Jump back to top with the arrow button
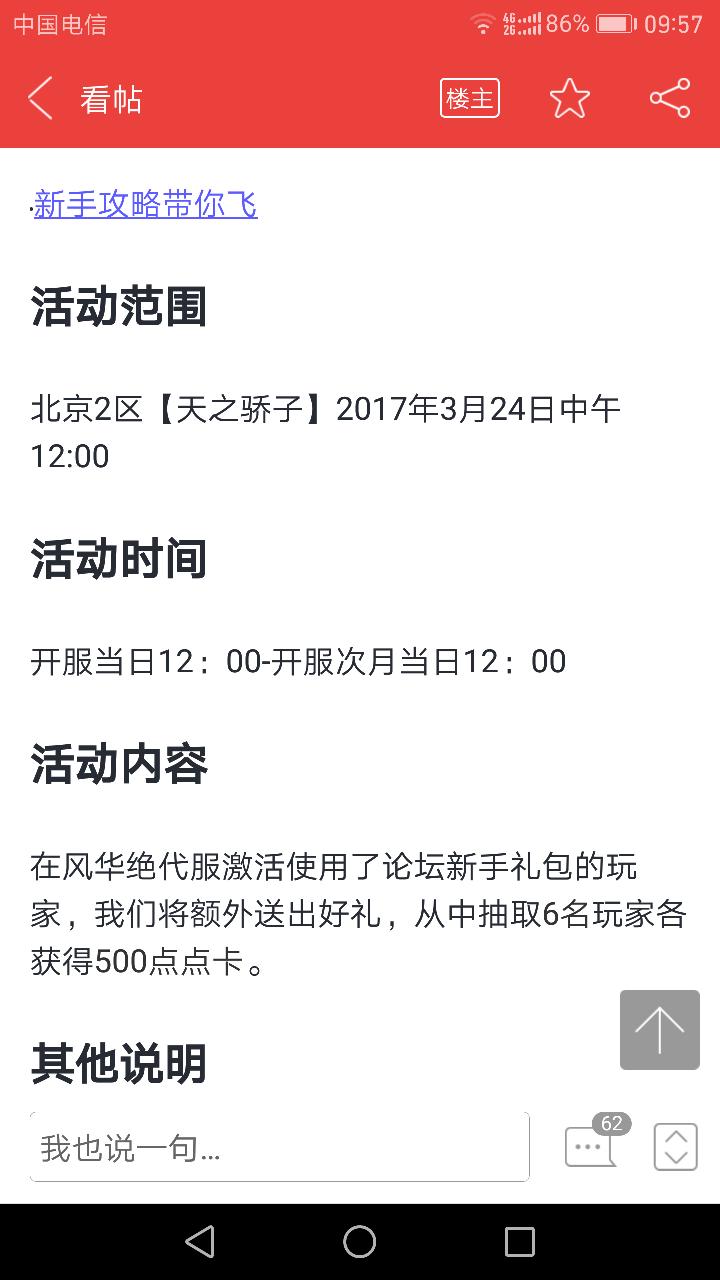This screenshot has width=720, height=1280. pos(659,1030)
